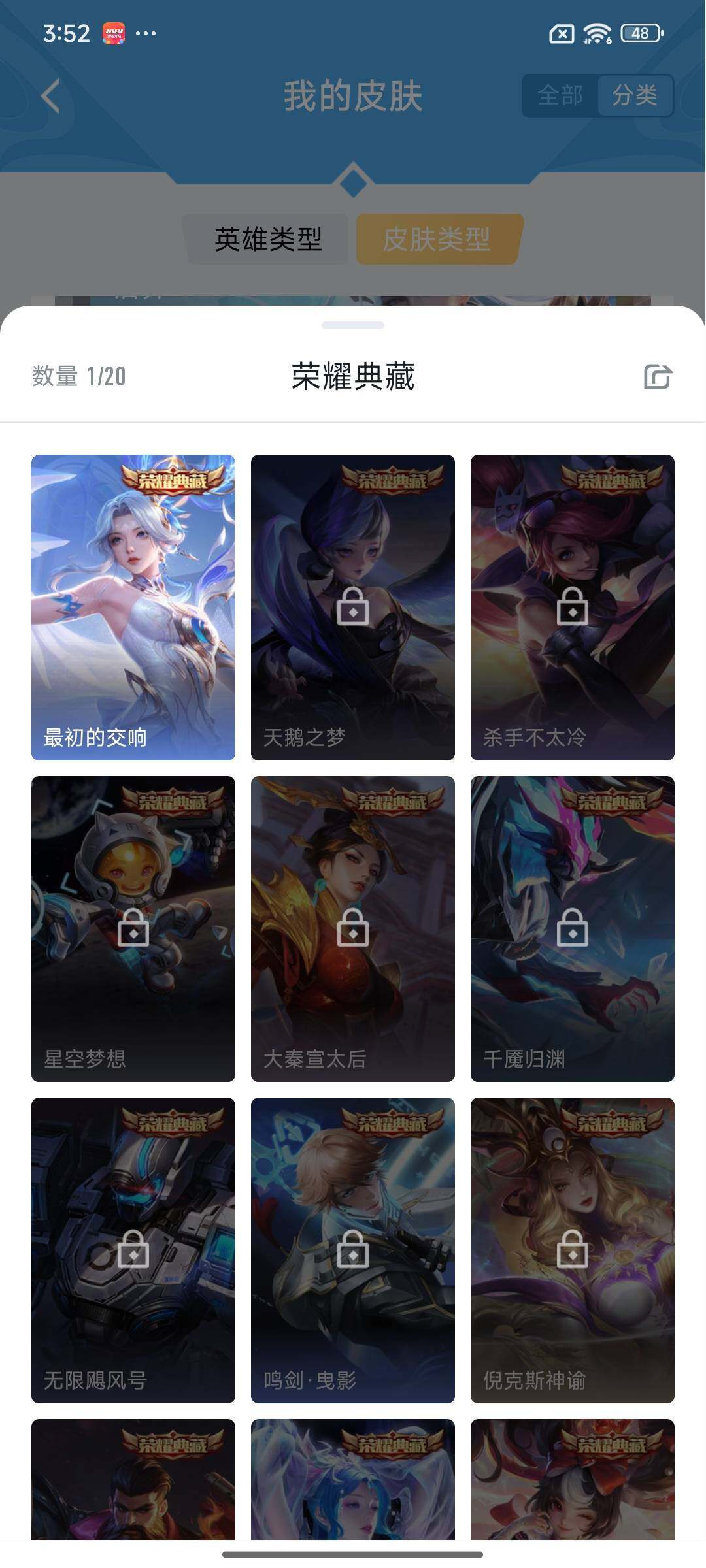This screenshot has width=706, height=1568.
Task: Tap the lock icon on 倪克斯神谕 skin
Action: tap(572, 1250)
